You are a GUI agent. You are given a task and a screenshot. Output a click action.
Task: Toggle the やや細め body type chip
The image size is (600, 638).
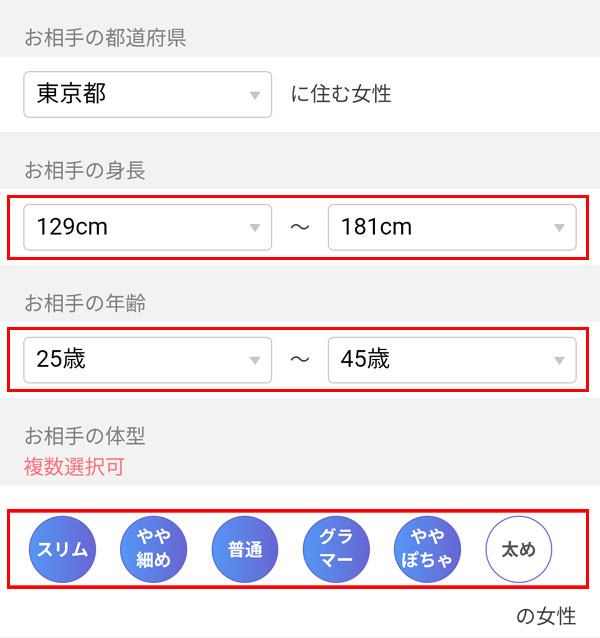pos(153,549)
